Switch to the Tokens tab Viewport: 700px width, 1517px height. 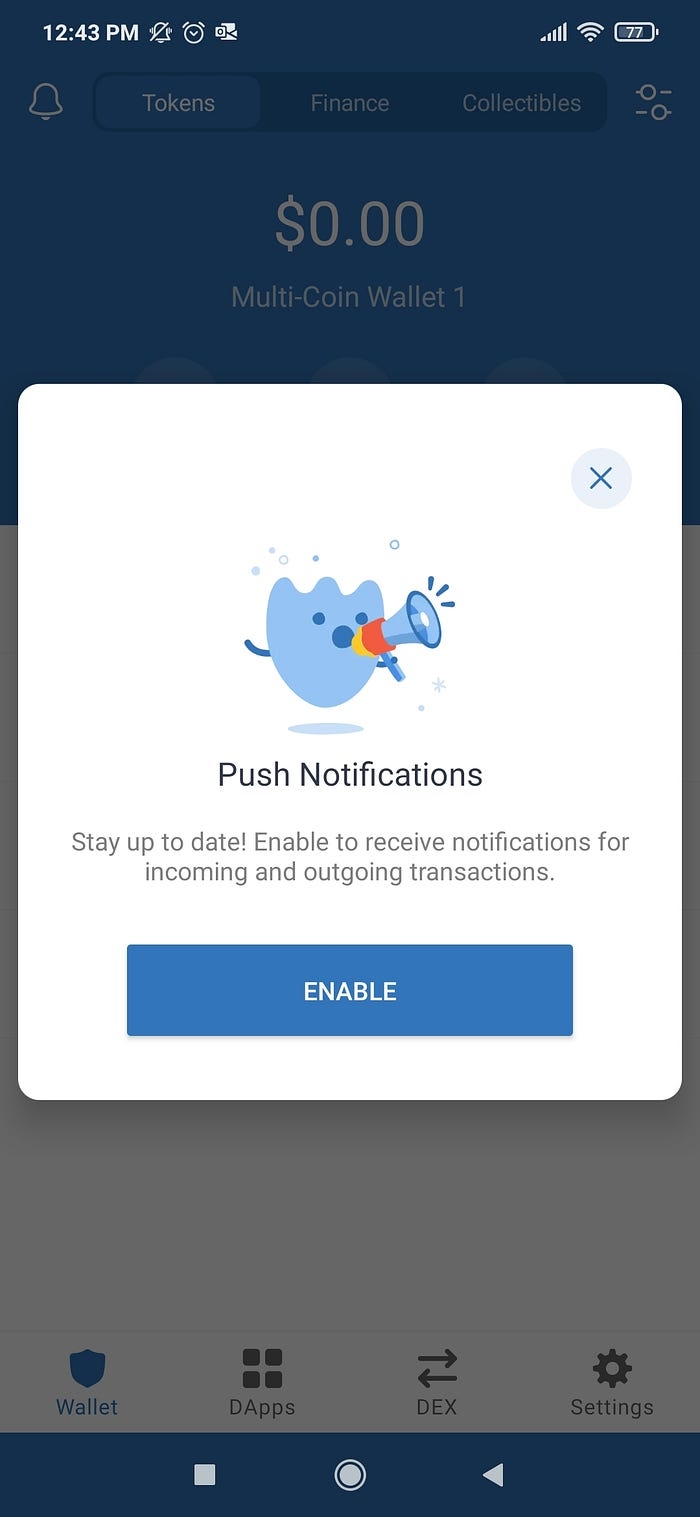coord(178,103)
